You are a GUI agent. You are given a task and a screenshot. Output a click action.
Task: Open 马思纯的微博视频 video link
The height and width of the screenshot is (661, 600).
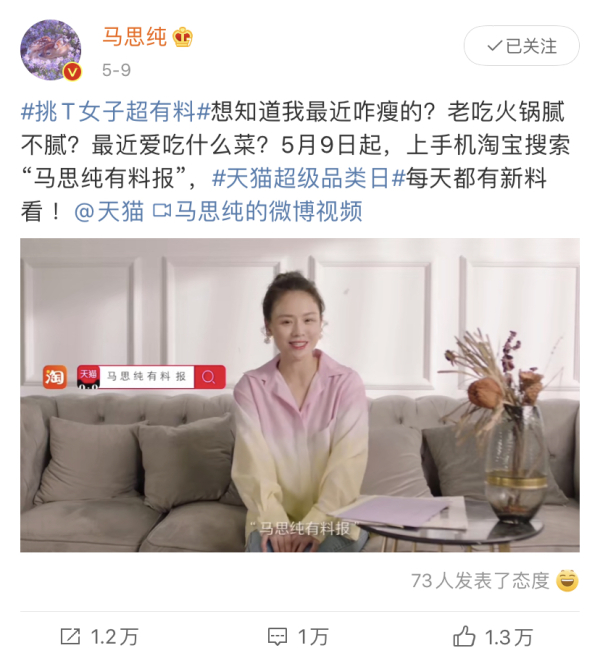pos(256,212)
